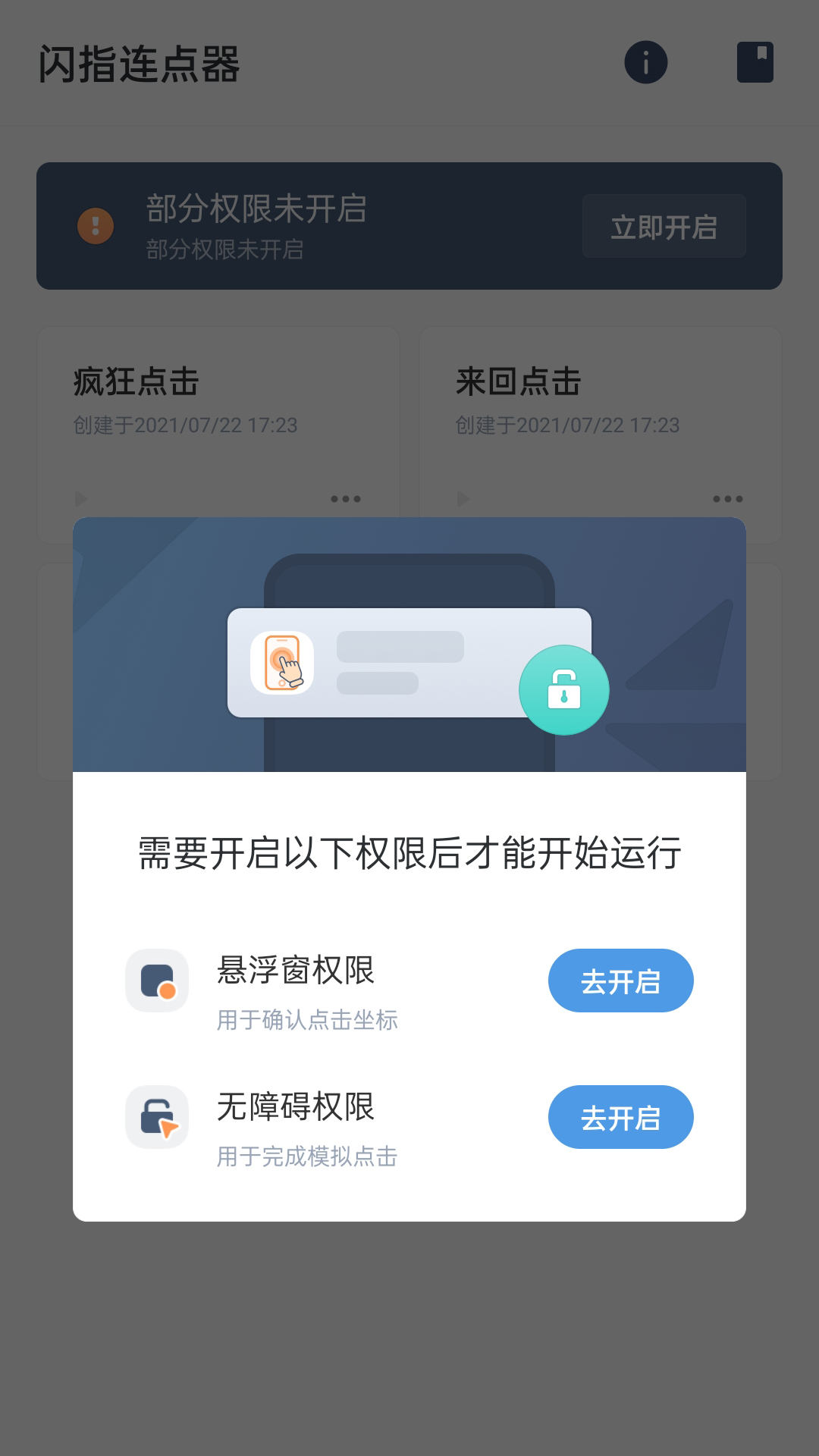Open more options for 来回点击
Image resolution: width=819 pixels, height=1456 pixels.
(728, 499)
